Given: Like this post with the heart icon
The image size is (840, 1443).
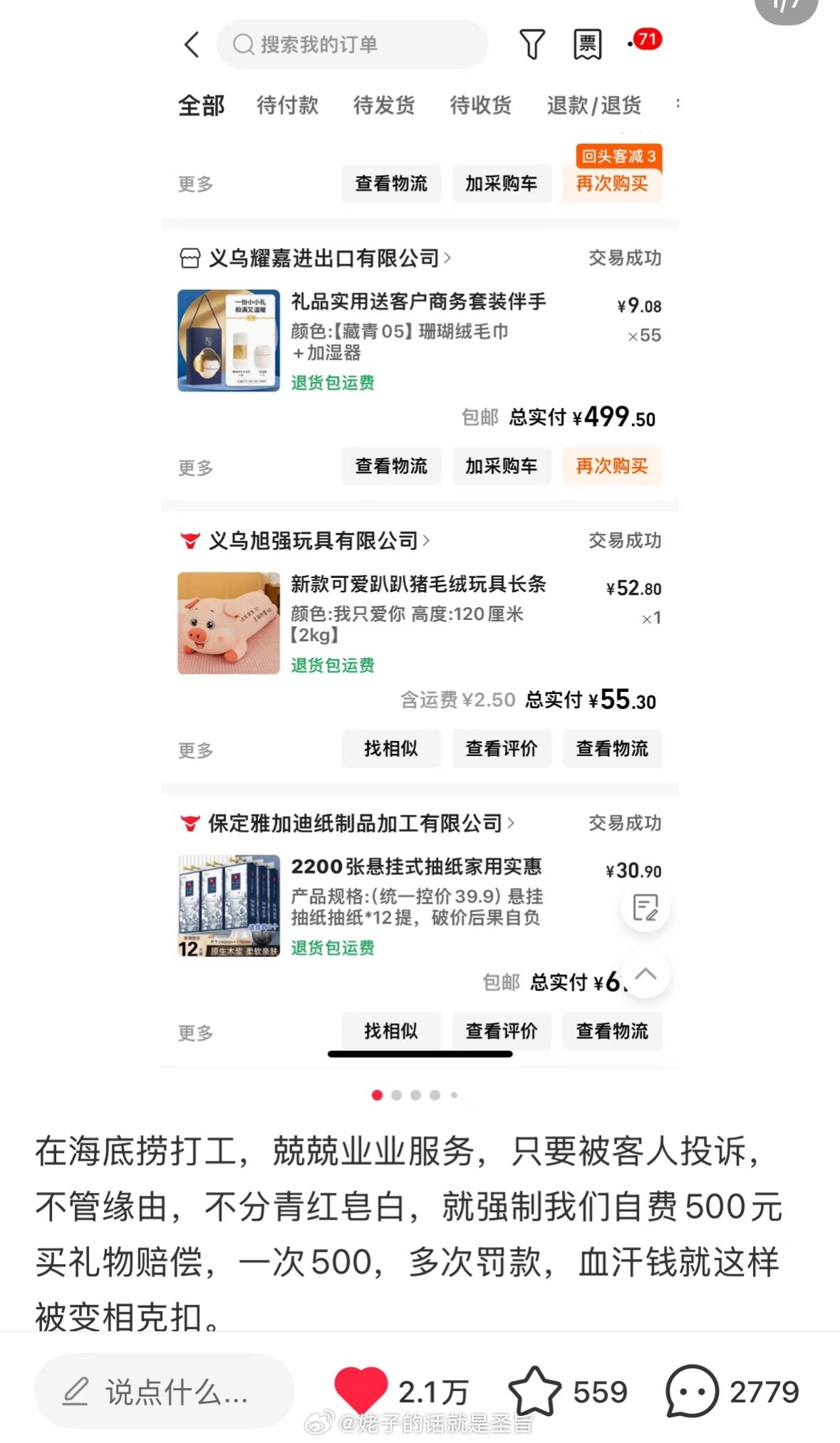Looking at the screenshot, I should point(361,1390).
